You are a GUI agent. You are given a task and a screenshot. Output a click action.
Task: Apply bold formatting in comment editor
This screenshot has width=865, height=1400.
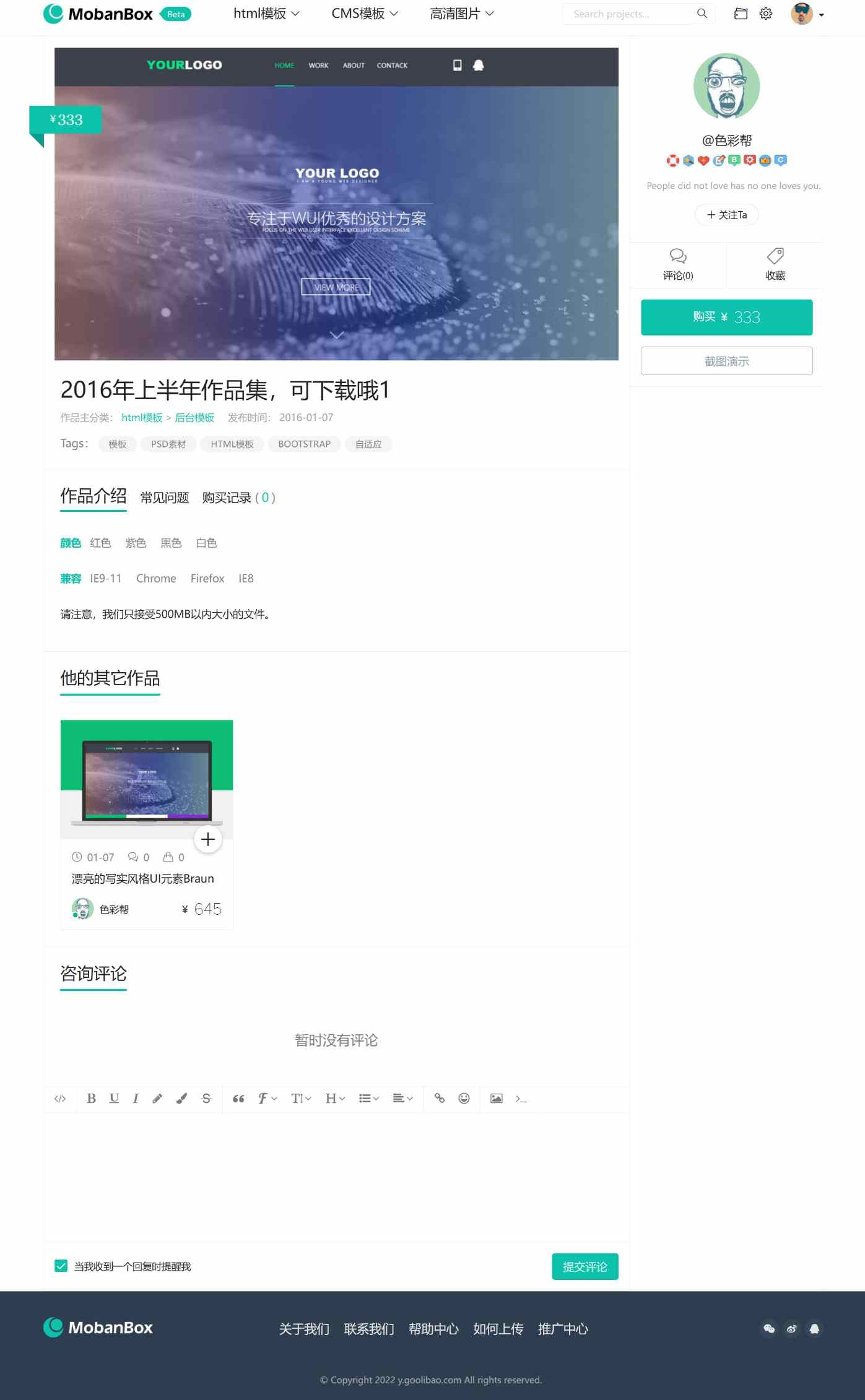91,1098
